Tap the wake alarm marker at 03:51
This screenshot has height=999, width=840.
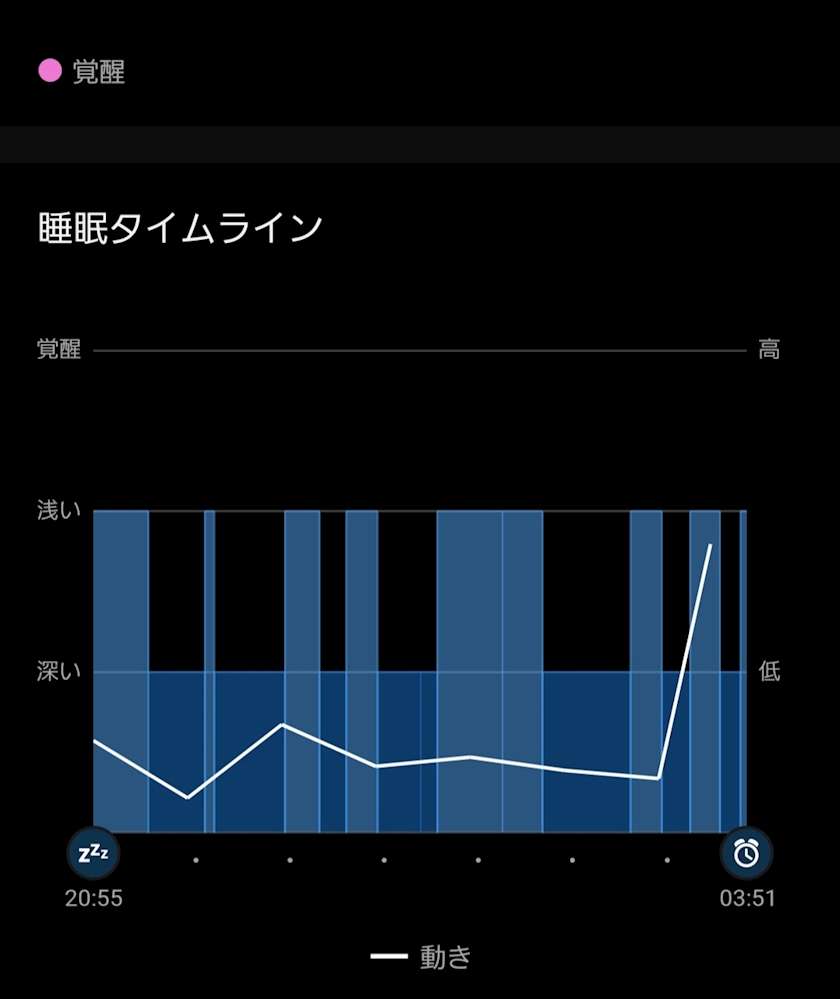[x=746, y=853]
